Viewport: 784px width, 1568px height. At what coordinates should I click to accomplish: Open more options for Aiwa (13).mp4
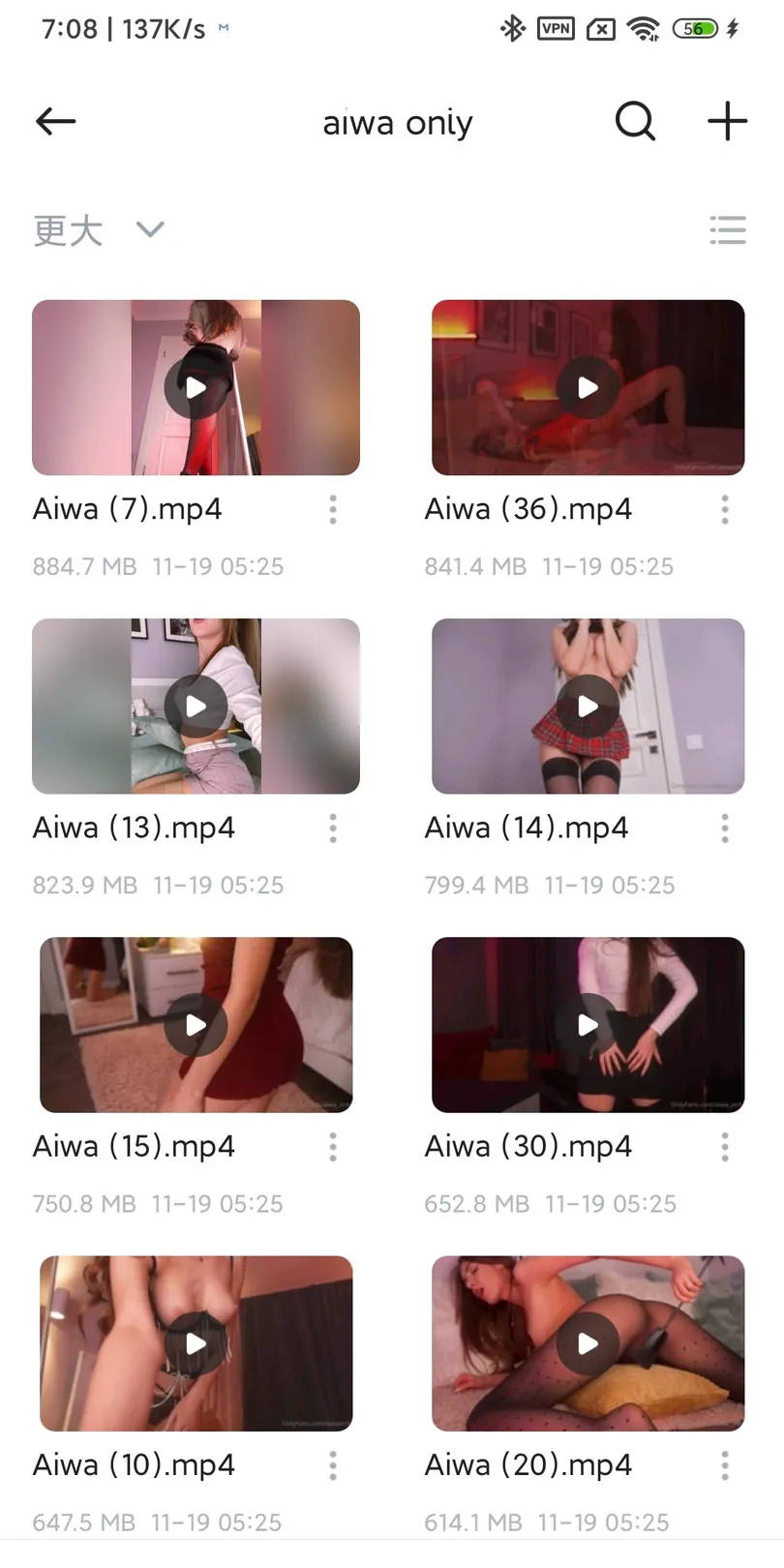333,828
